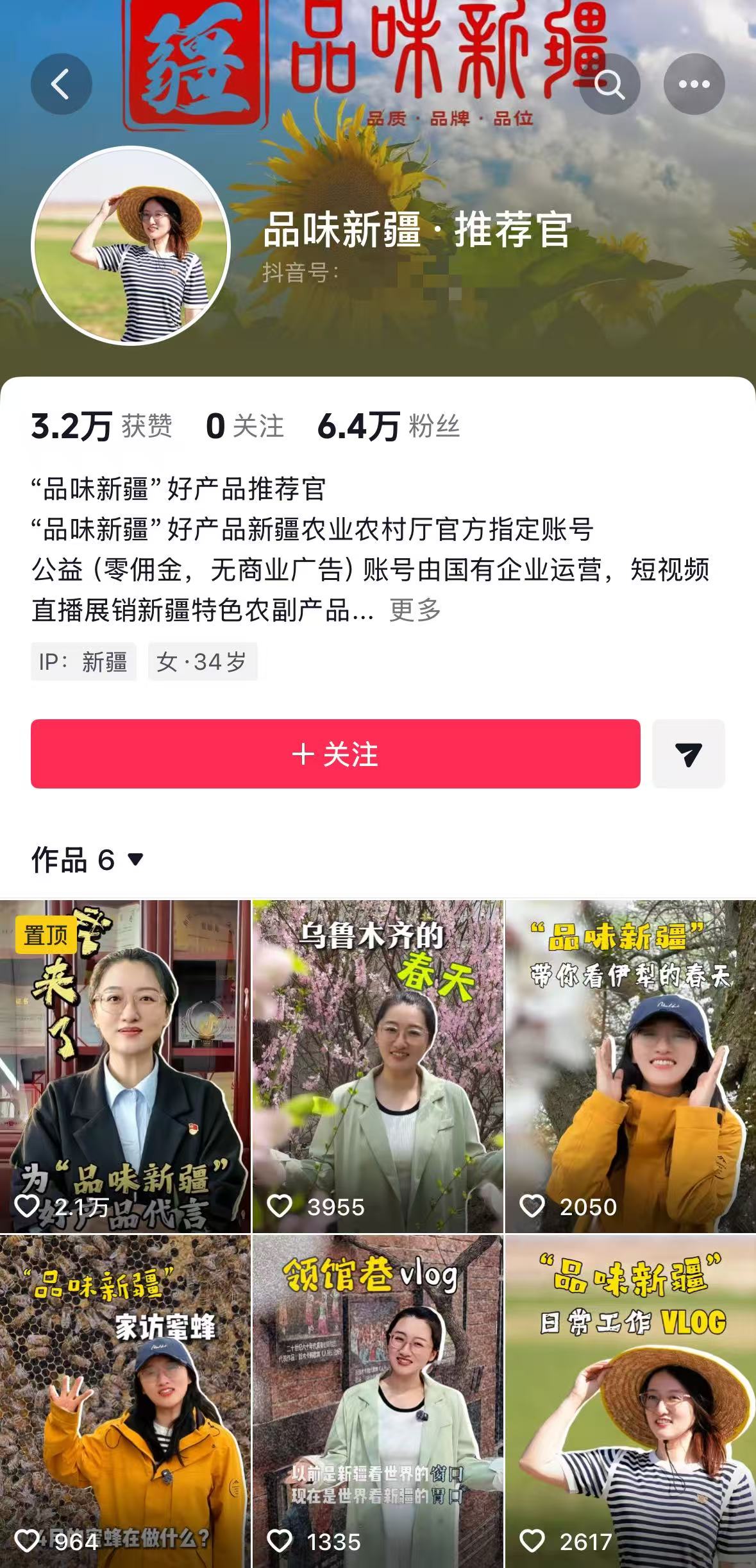
Task: Go back using the top-left arrow
Action: click(x=61, y=84)
